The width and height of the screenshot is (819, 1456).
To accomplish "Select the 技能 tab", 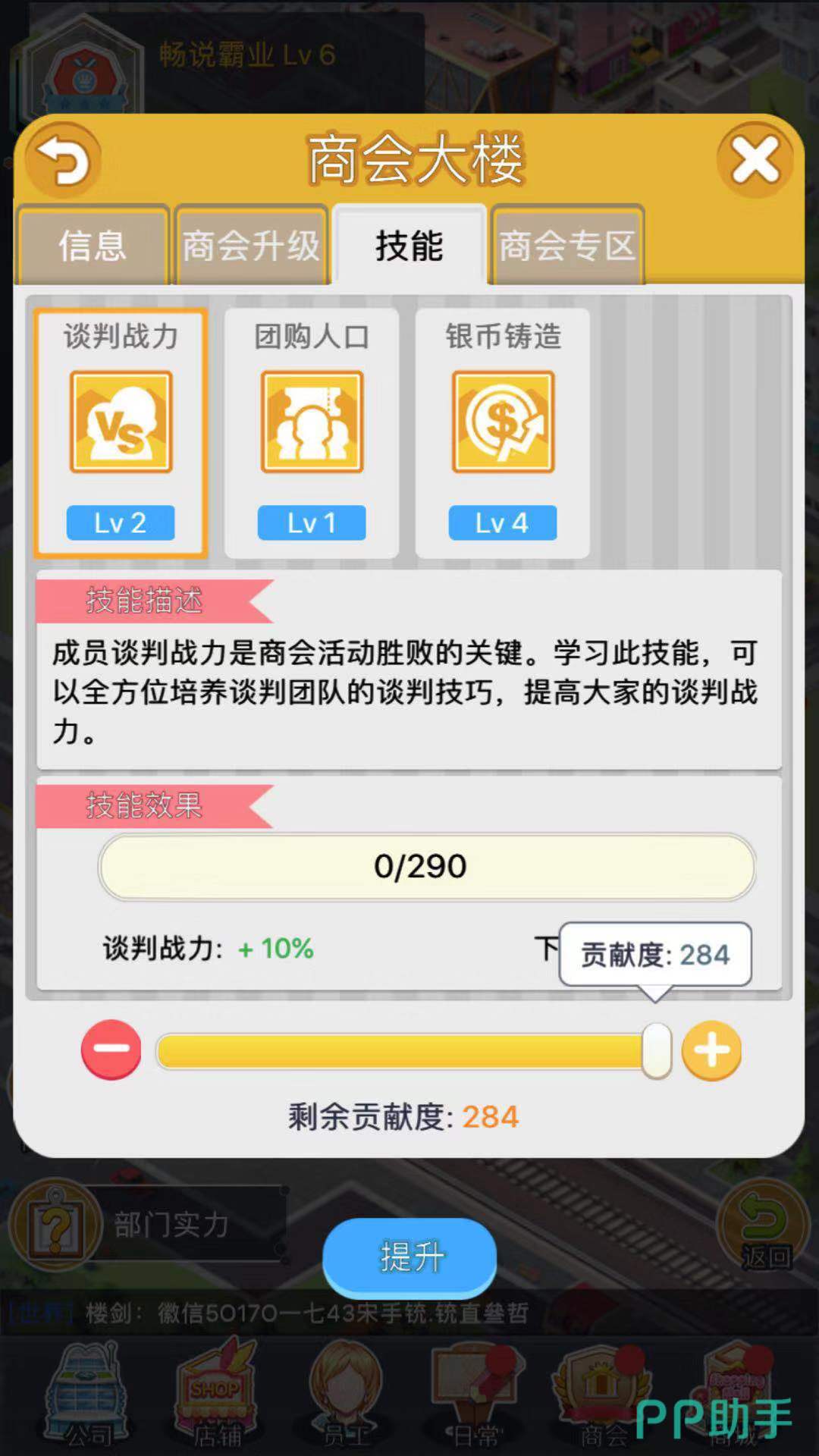I will [x=409, y=246].
